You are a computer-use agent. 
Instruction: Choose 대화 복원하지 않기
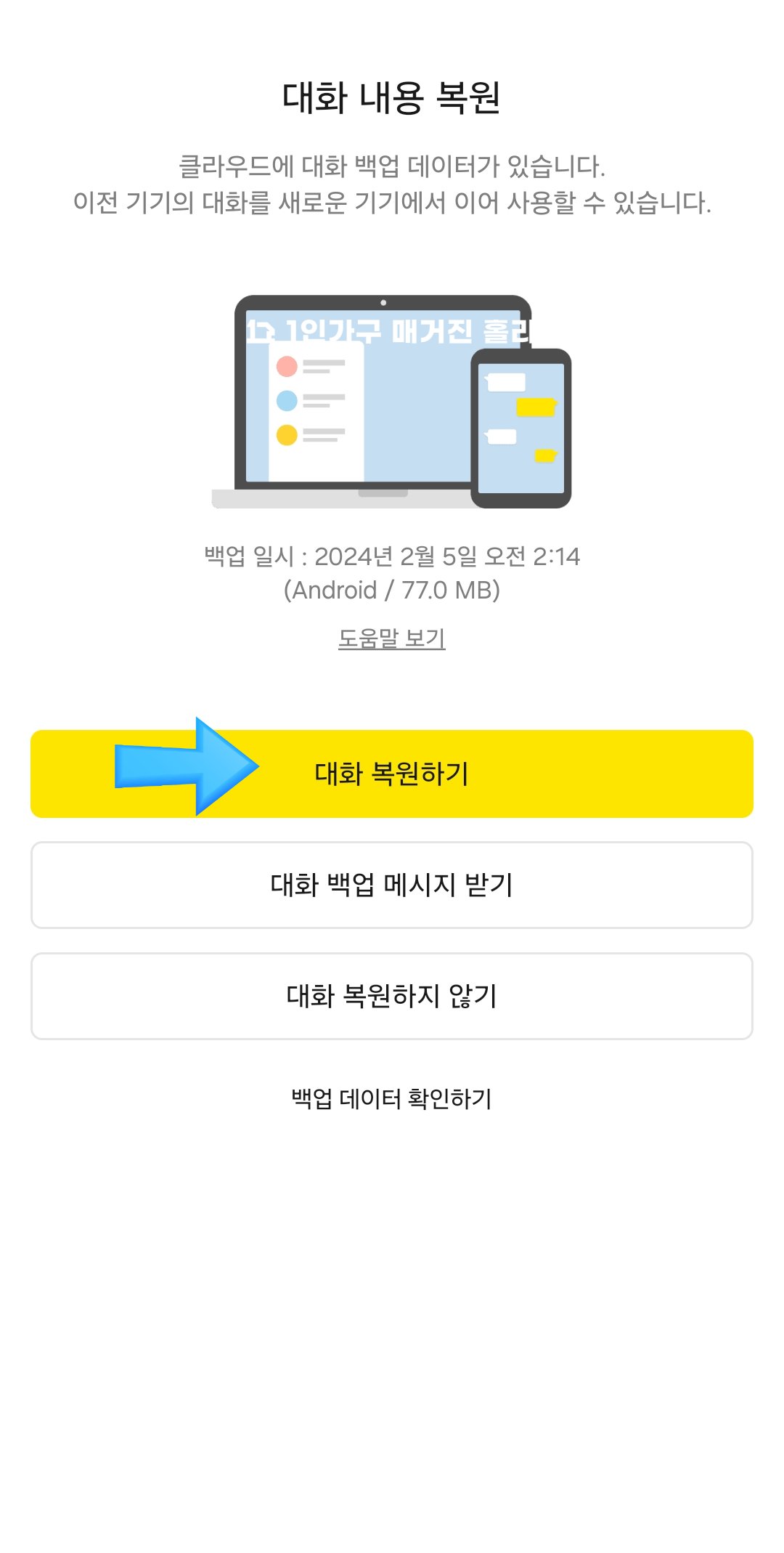pyautogui.click(x=392, y=996)
